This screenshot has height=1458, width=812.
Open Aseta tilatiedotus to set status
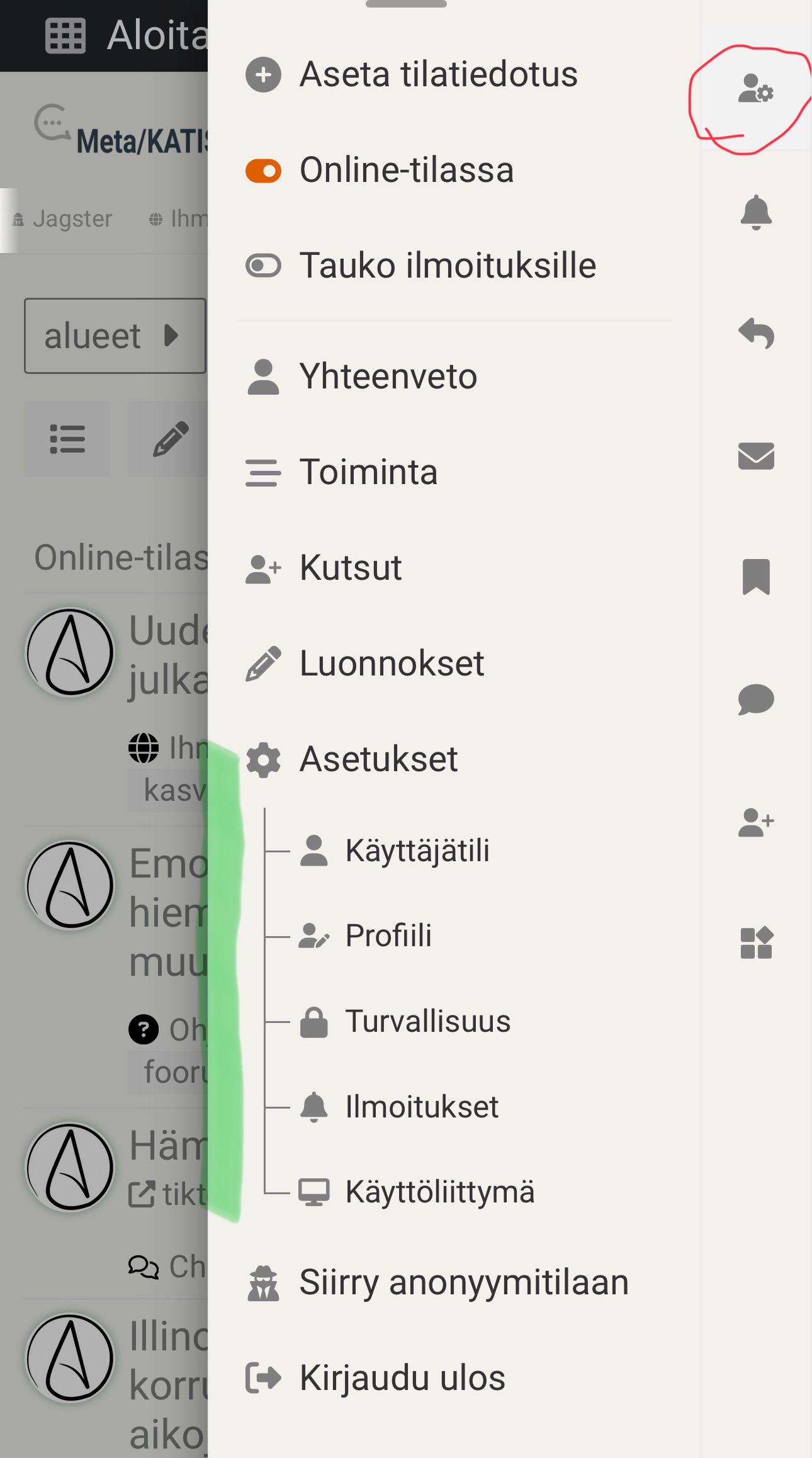pos(438,74)
